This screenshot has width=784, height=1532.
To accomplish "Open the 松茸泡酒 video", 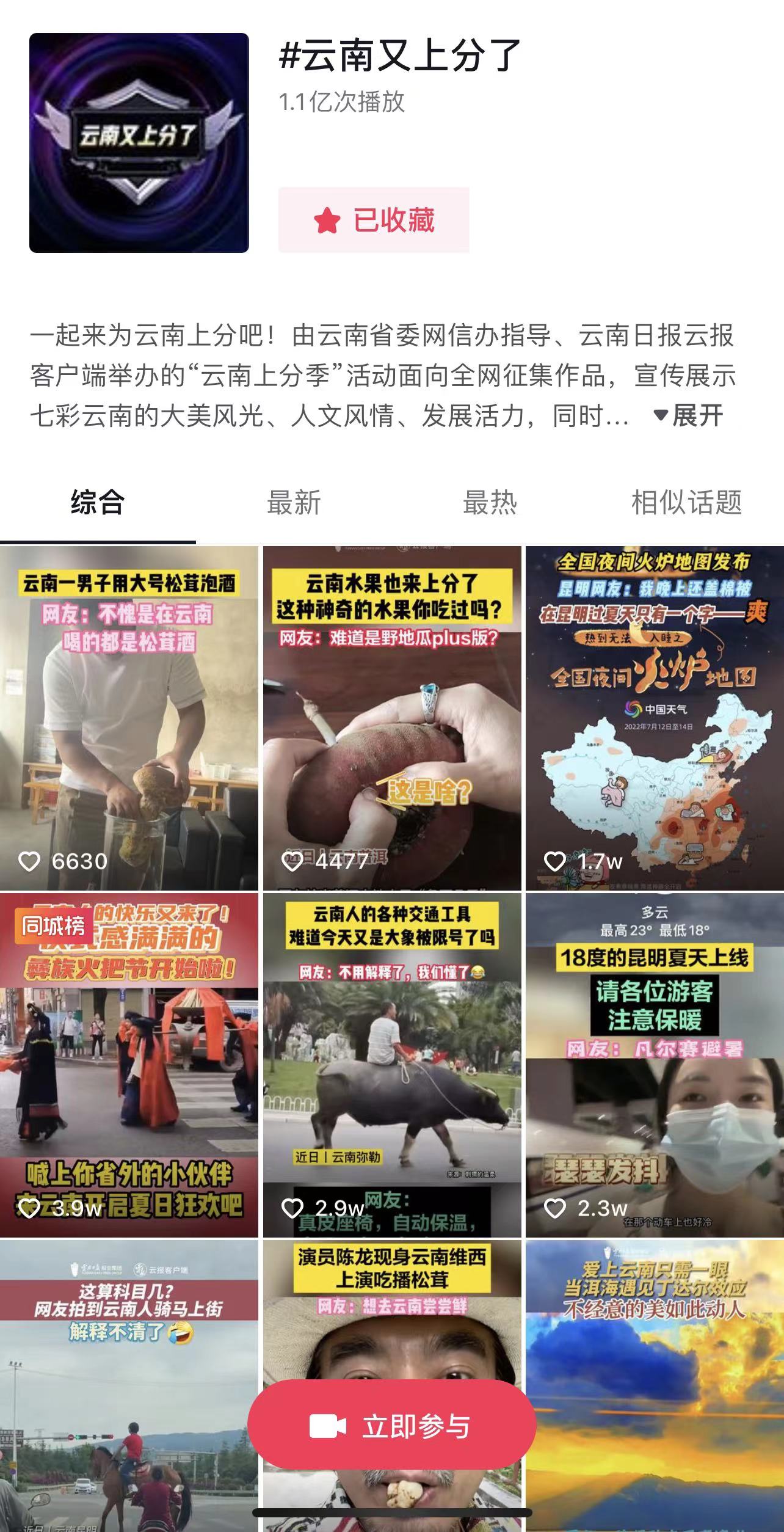I will [x=129, y=718].
